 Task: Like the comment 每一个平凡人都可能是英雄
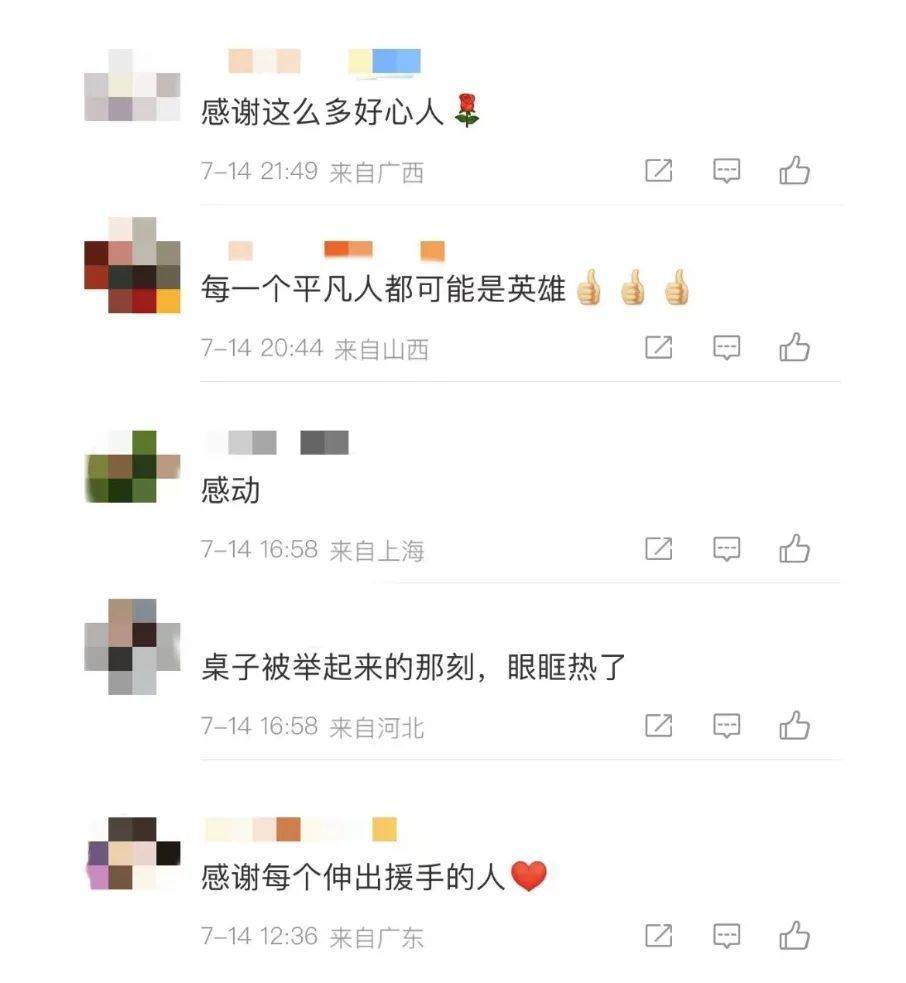click(795, 347)
